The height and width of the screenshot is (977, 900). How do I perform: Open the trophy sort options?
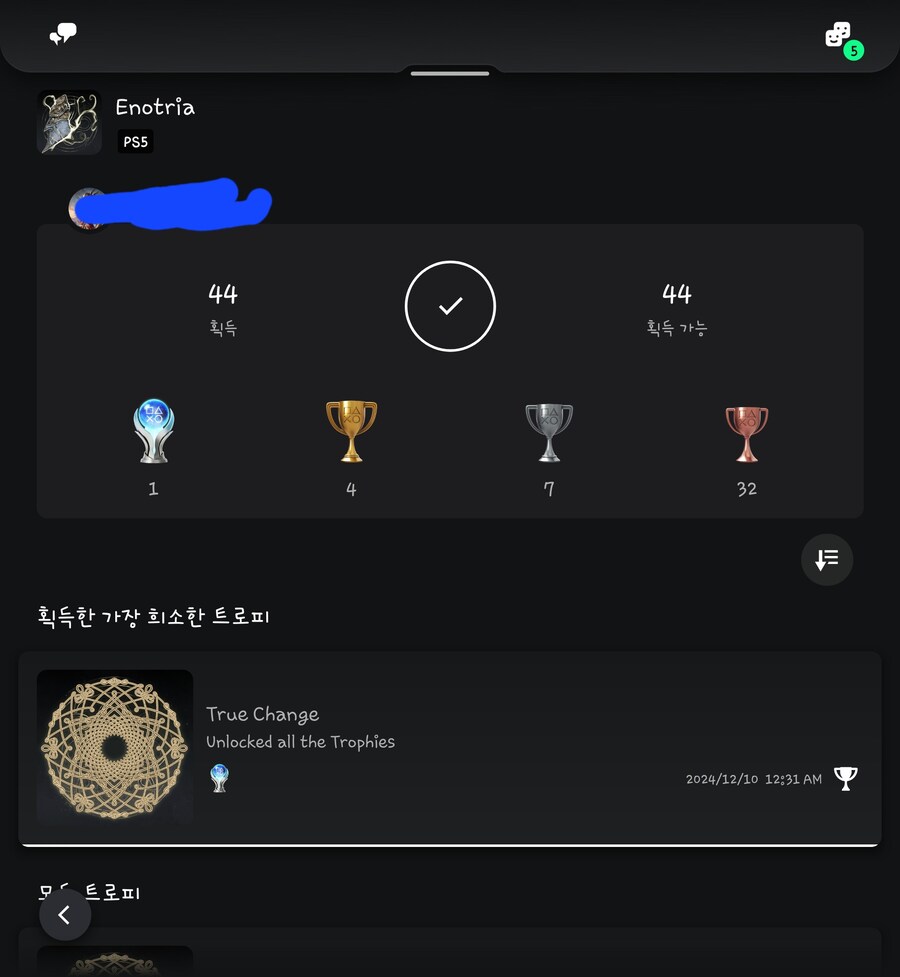(x=827, y=560)
